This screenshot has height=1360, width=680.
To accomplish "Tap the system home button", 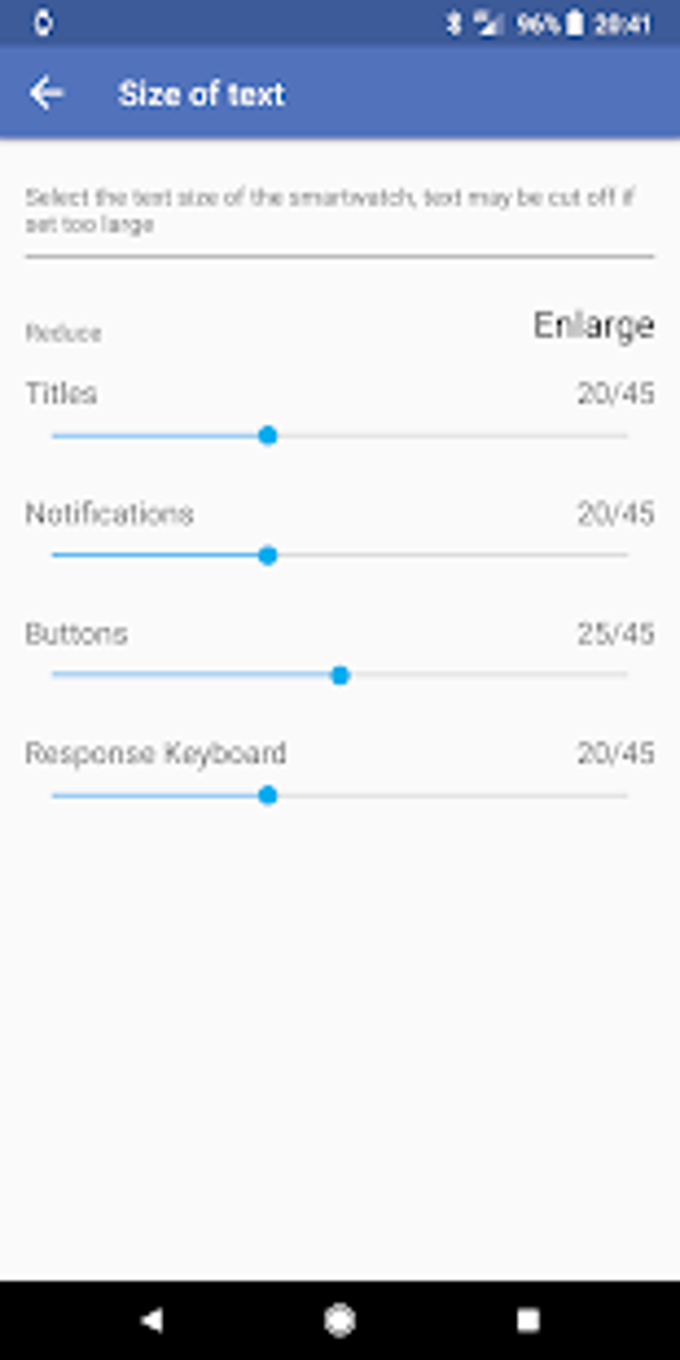I will tap(340, 1320).
